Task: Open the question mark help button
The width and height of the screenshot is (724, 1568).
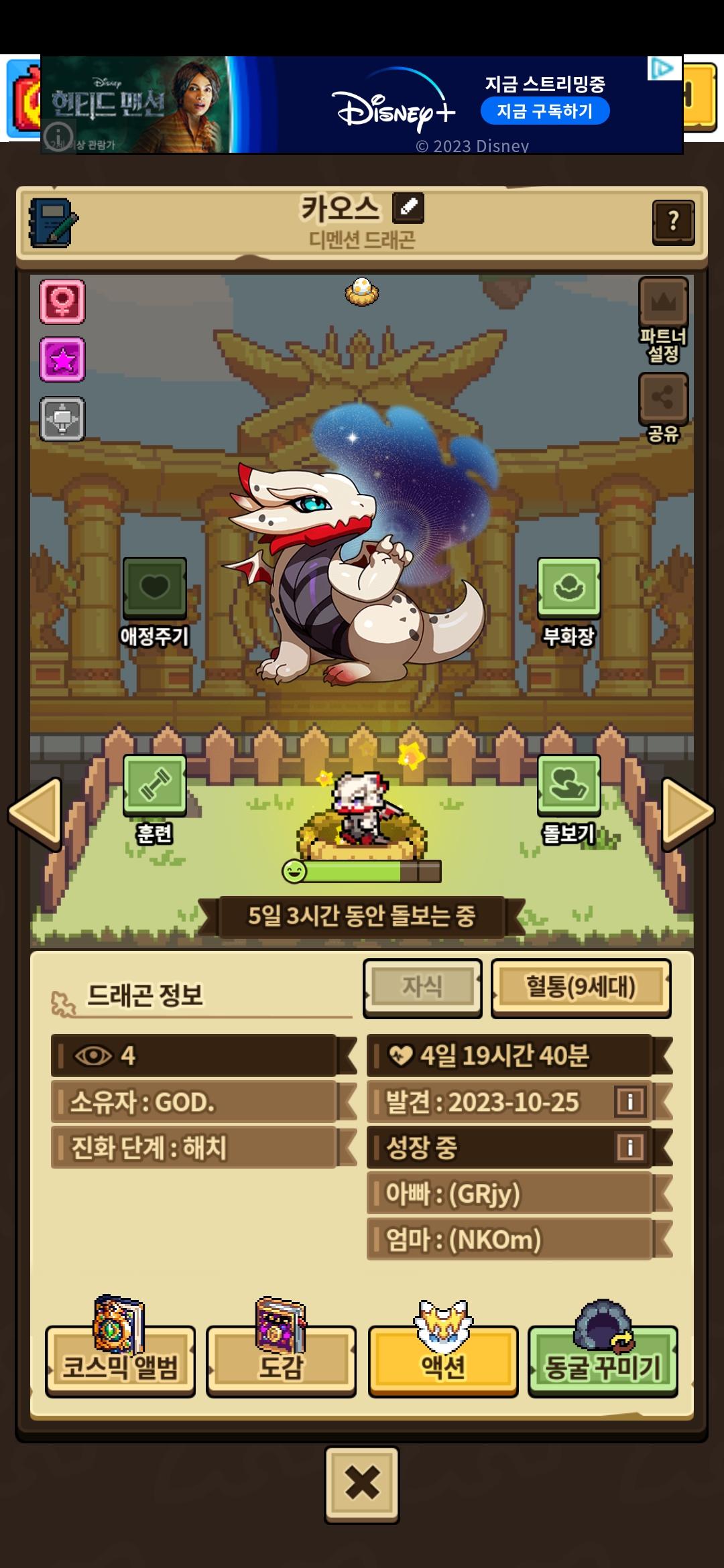Action: [673, 222]
